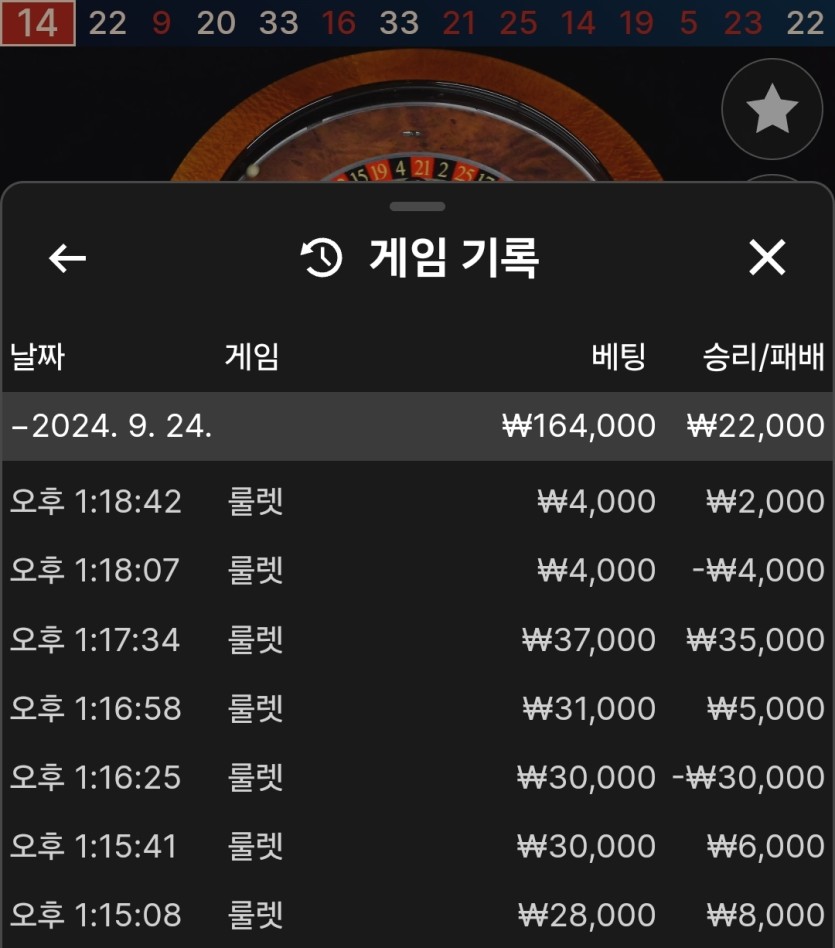View details of the 오후 1:17:34 round

point(417,639)
